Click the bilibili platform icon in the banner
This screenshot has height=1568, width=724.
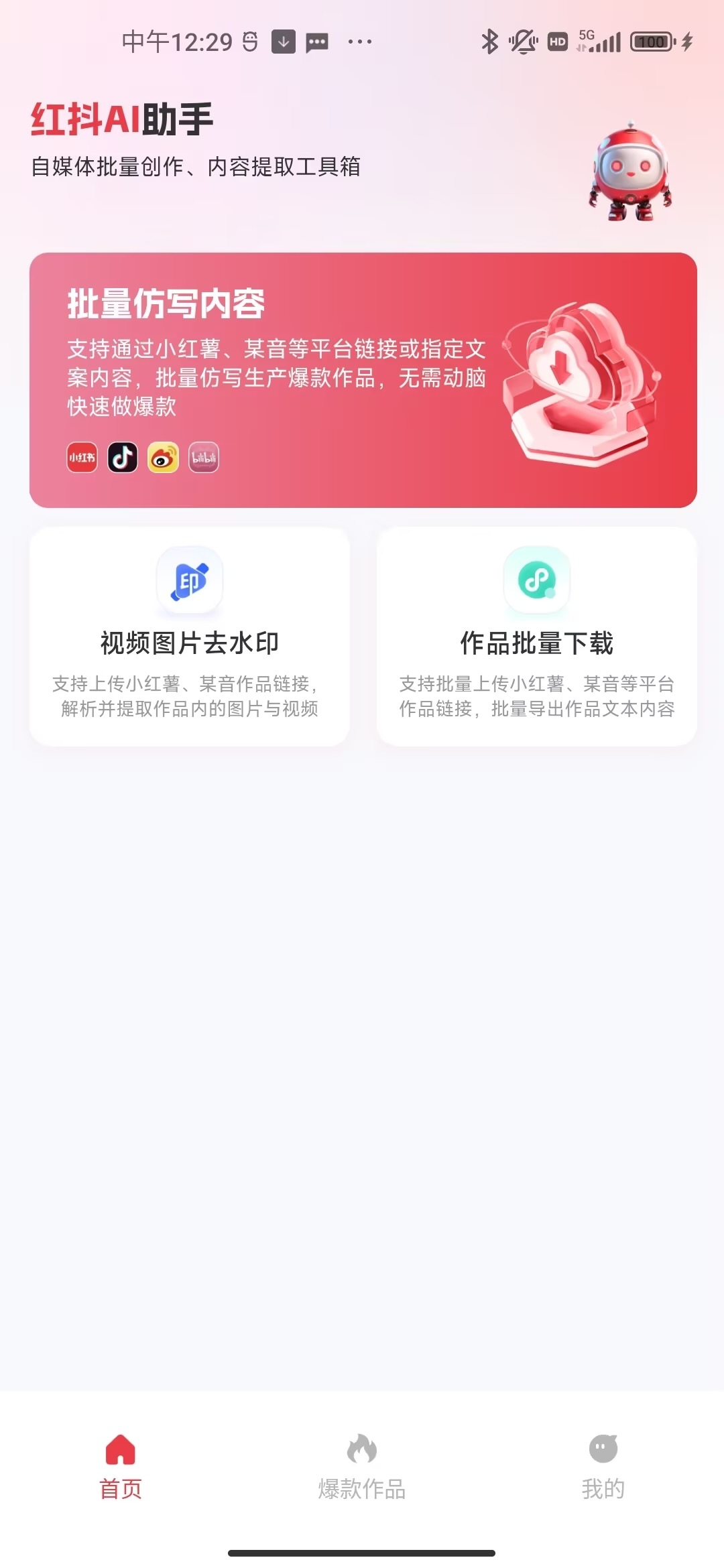click(203, 458)
